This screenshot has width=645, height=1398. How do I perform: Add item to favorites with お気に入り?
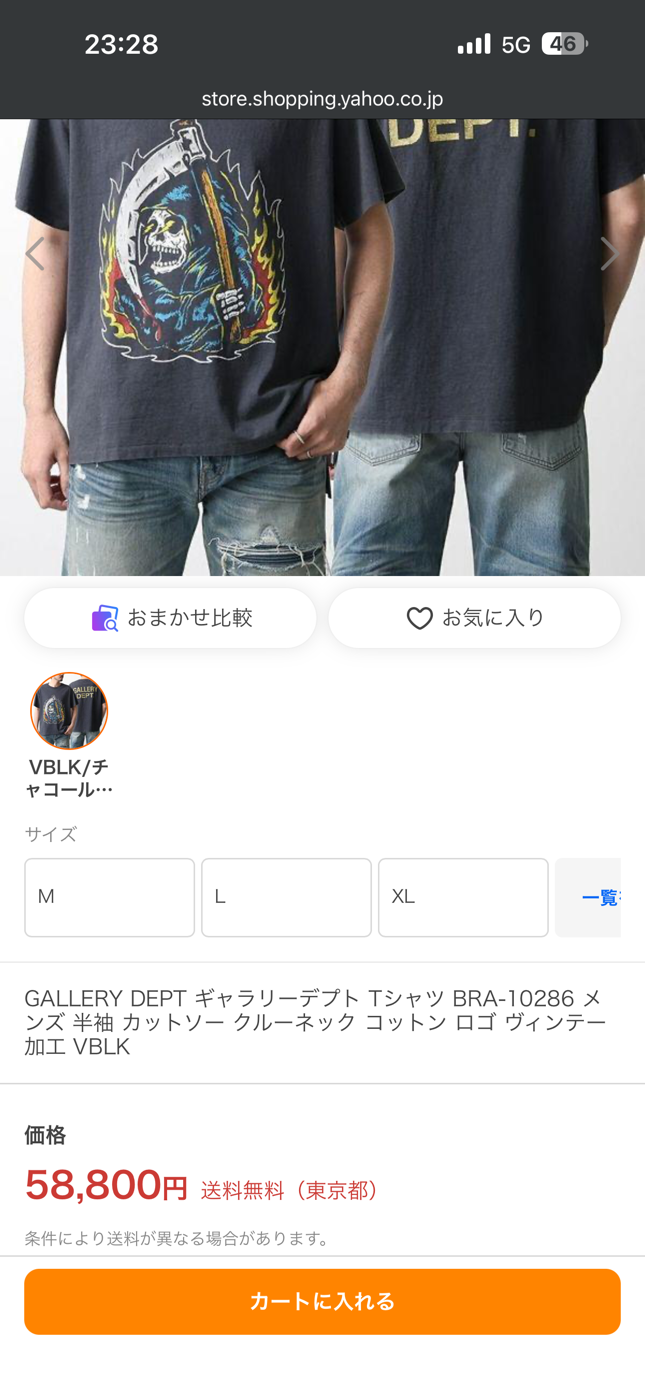tap(474, 618)
